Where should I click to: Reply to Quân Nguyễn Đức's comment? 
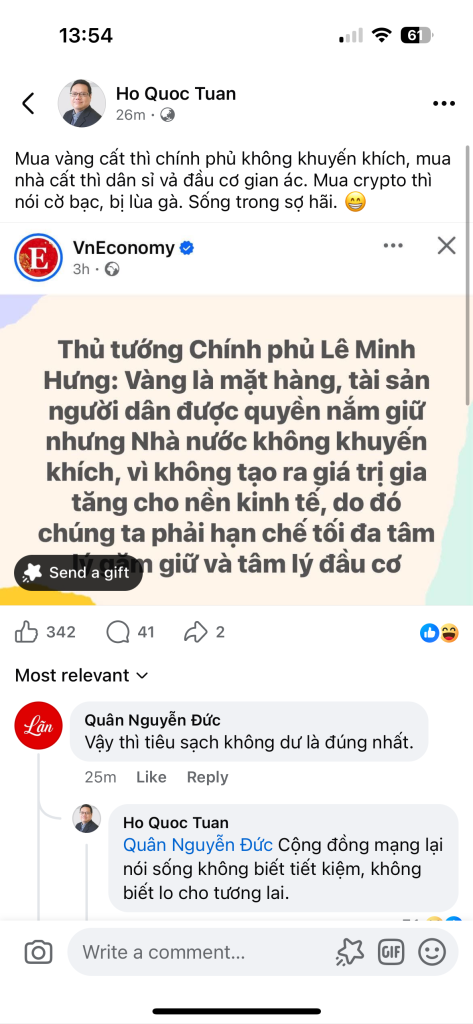(207, 777)
